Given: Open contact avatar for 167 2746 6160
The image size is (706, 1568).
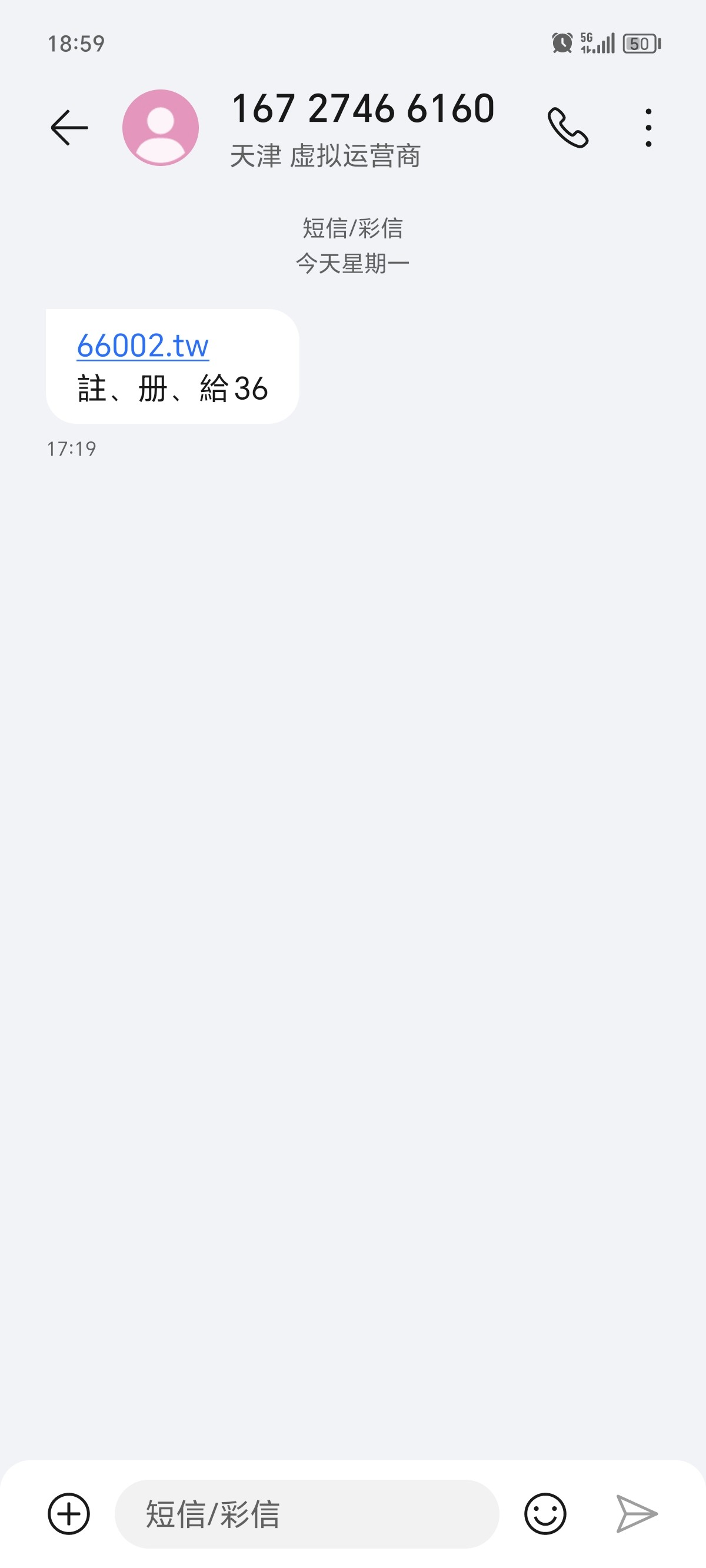Looking at the screenshot, I should [161, 128].
